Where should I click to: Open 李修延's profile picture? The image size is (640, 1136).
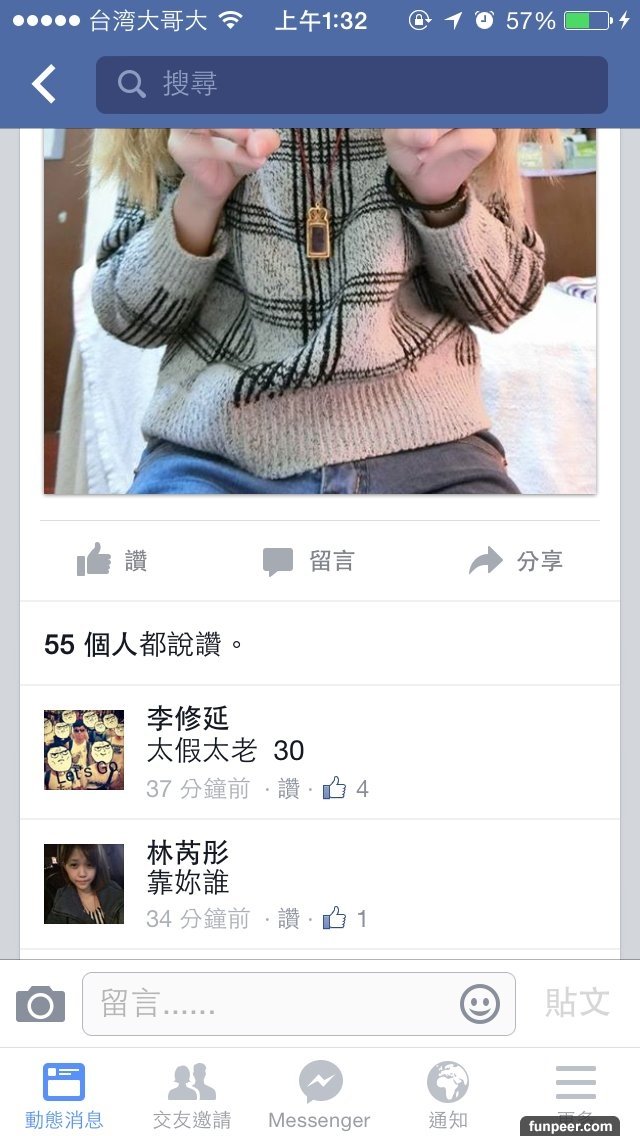click(84, 750)
